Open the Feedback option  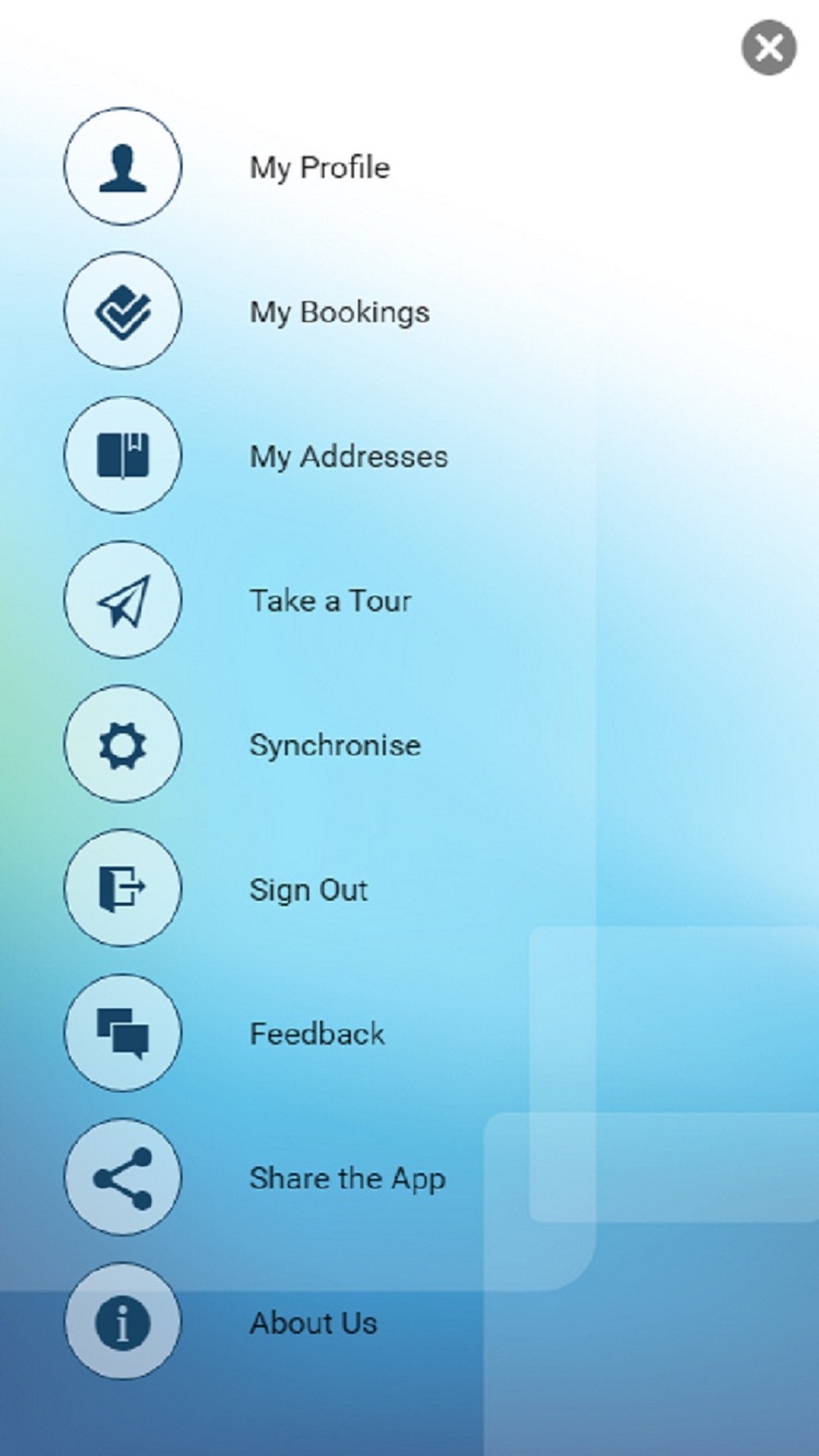click(x=317, y=1033)
